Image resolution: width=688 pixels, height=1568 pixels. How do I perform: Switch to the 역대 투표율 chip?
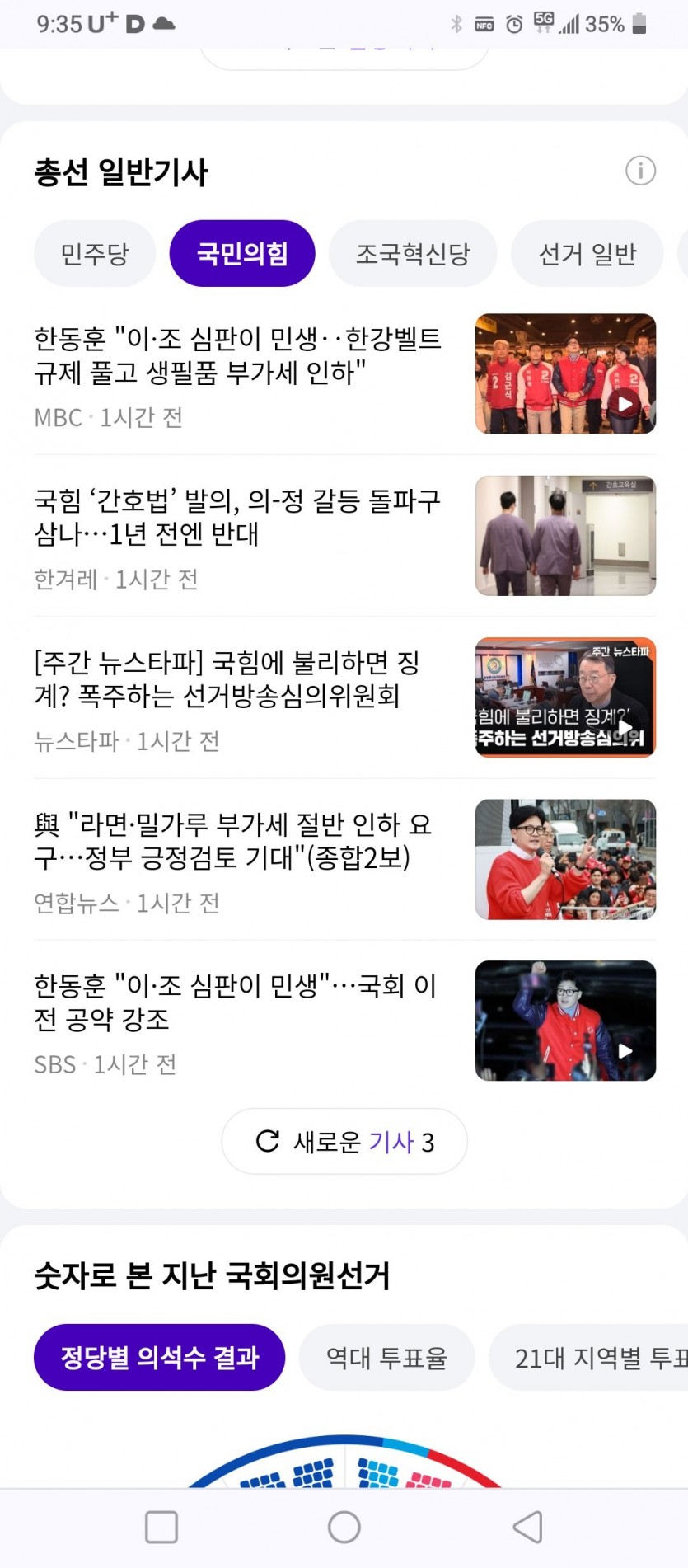point(386,1358)
